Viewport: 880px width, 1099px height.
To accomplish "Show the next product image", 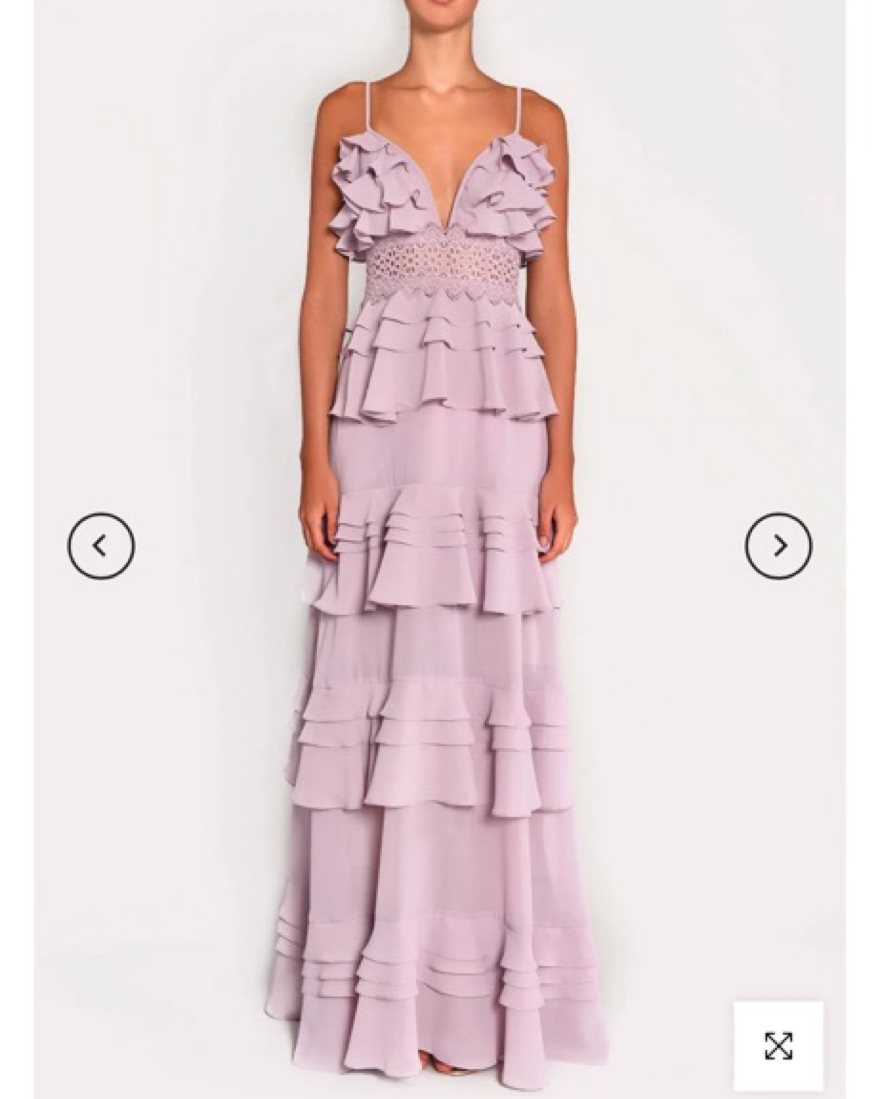I will 778,546.
